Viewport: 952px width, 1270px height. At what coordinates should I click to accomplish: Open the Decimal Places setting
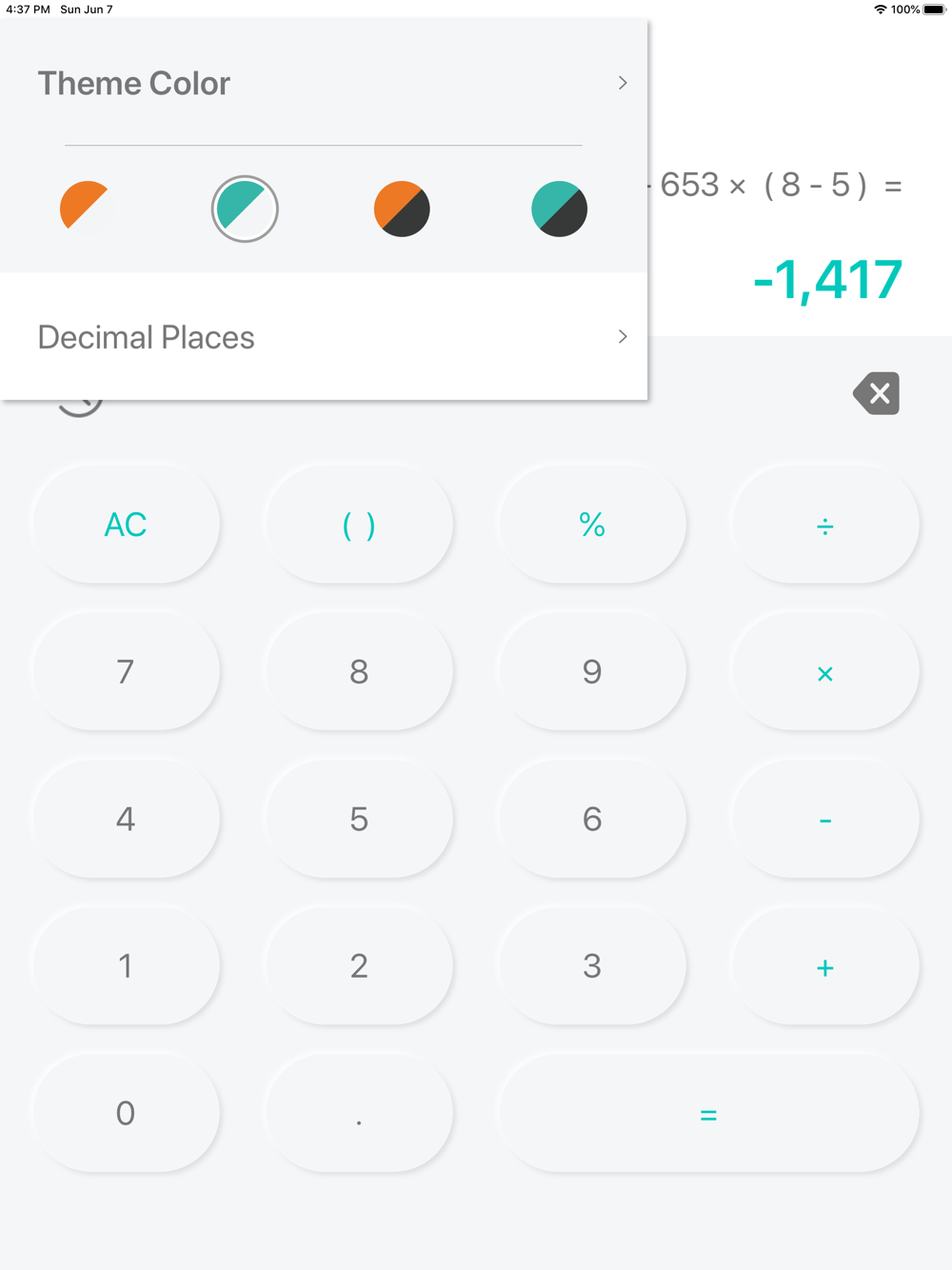(x=324, y=337)
